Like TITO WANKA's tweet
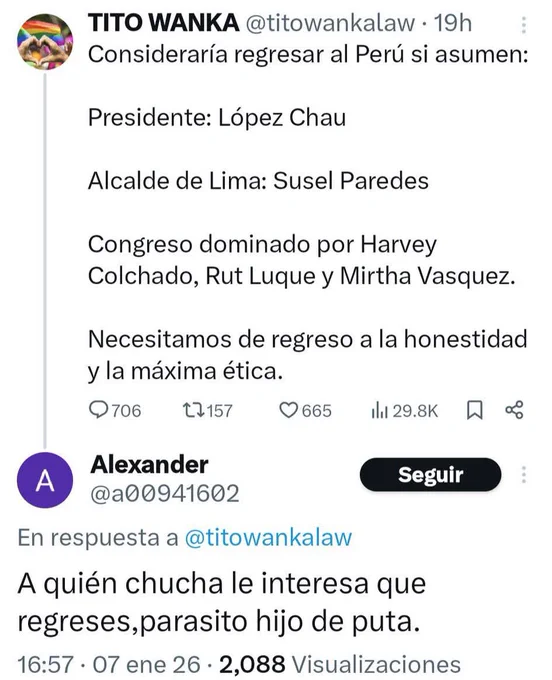This screenshot has width=552, height=680. point(305,410)
